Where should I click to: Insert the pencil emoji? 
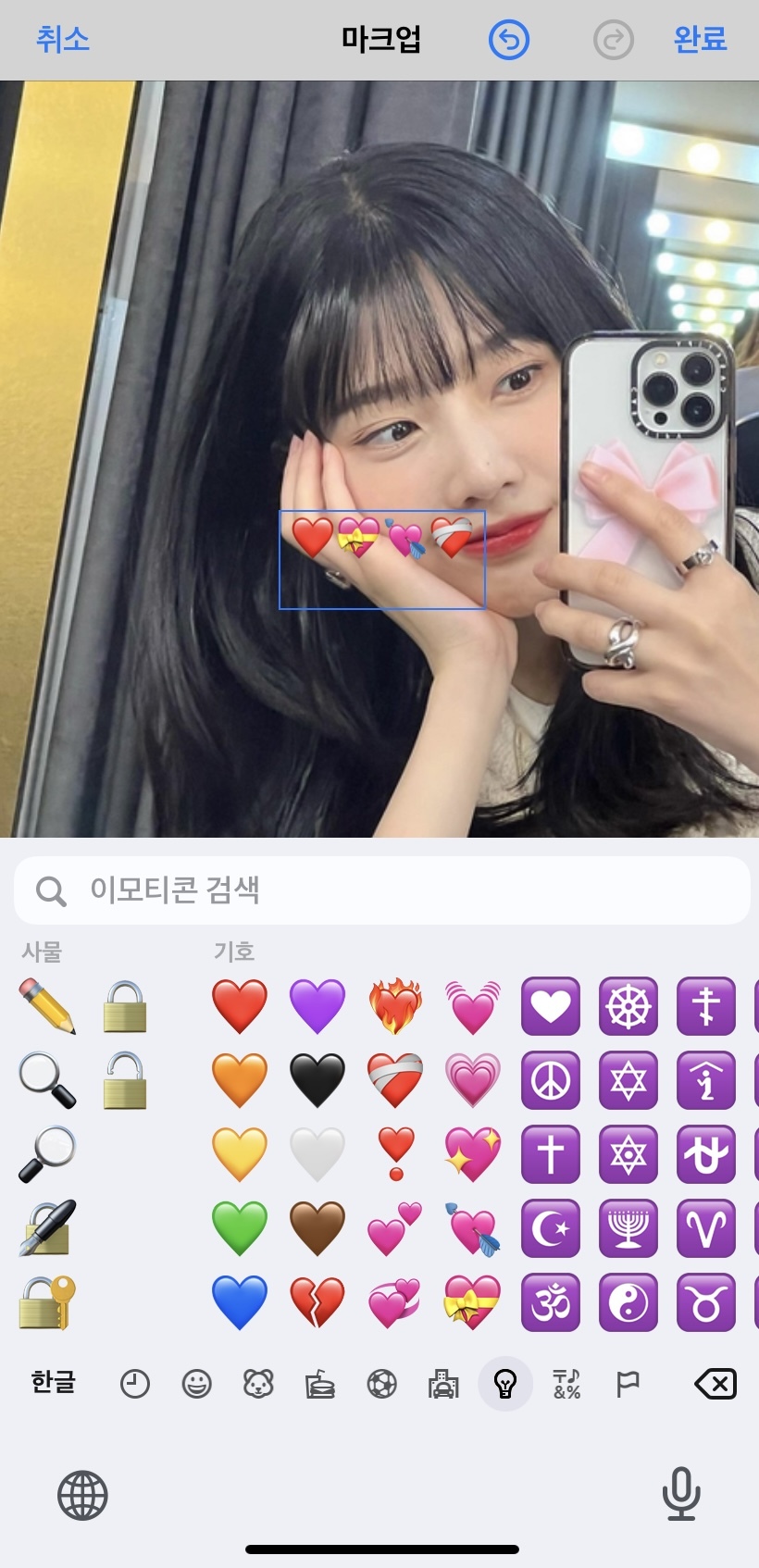[47, 1006]
